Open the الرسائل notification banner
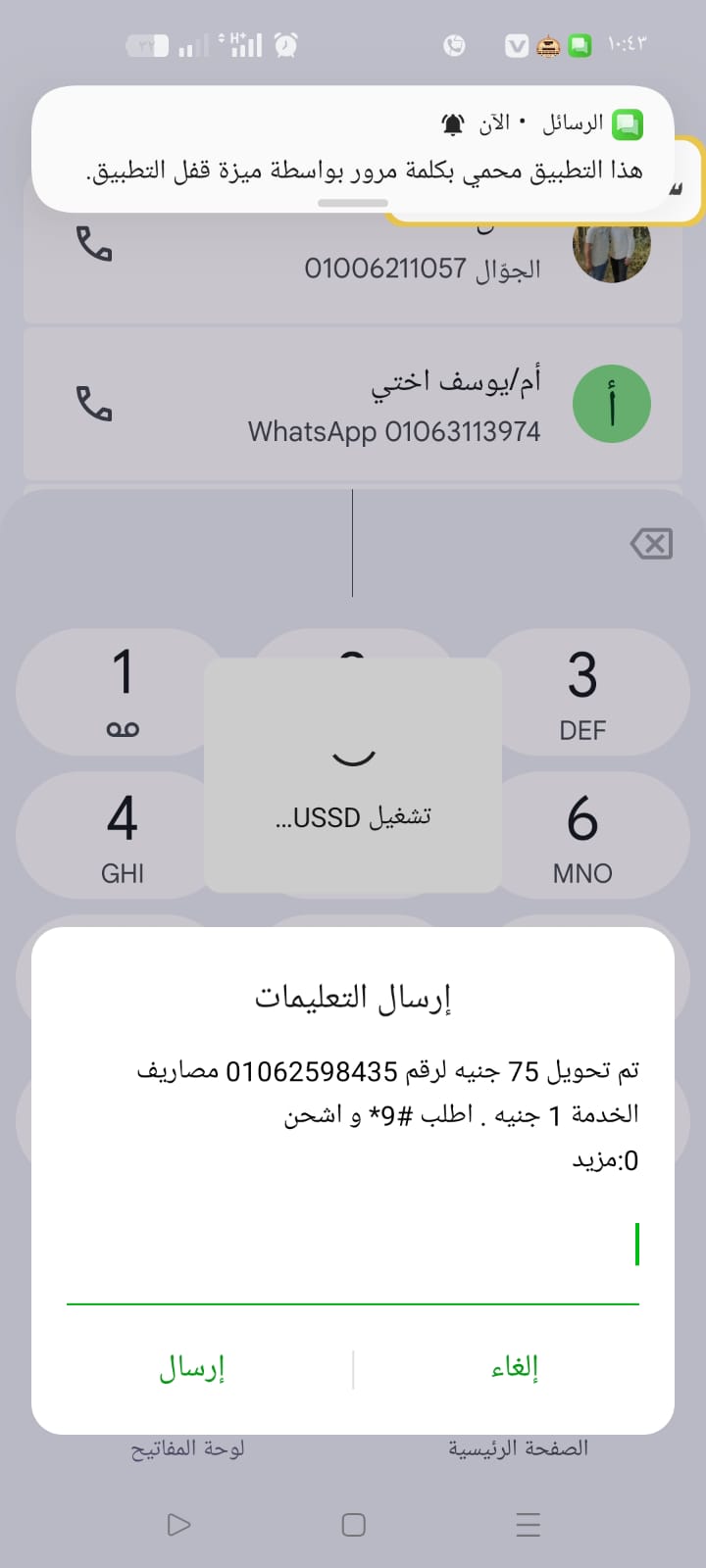 pyautogui.click(x=353, y=149)
